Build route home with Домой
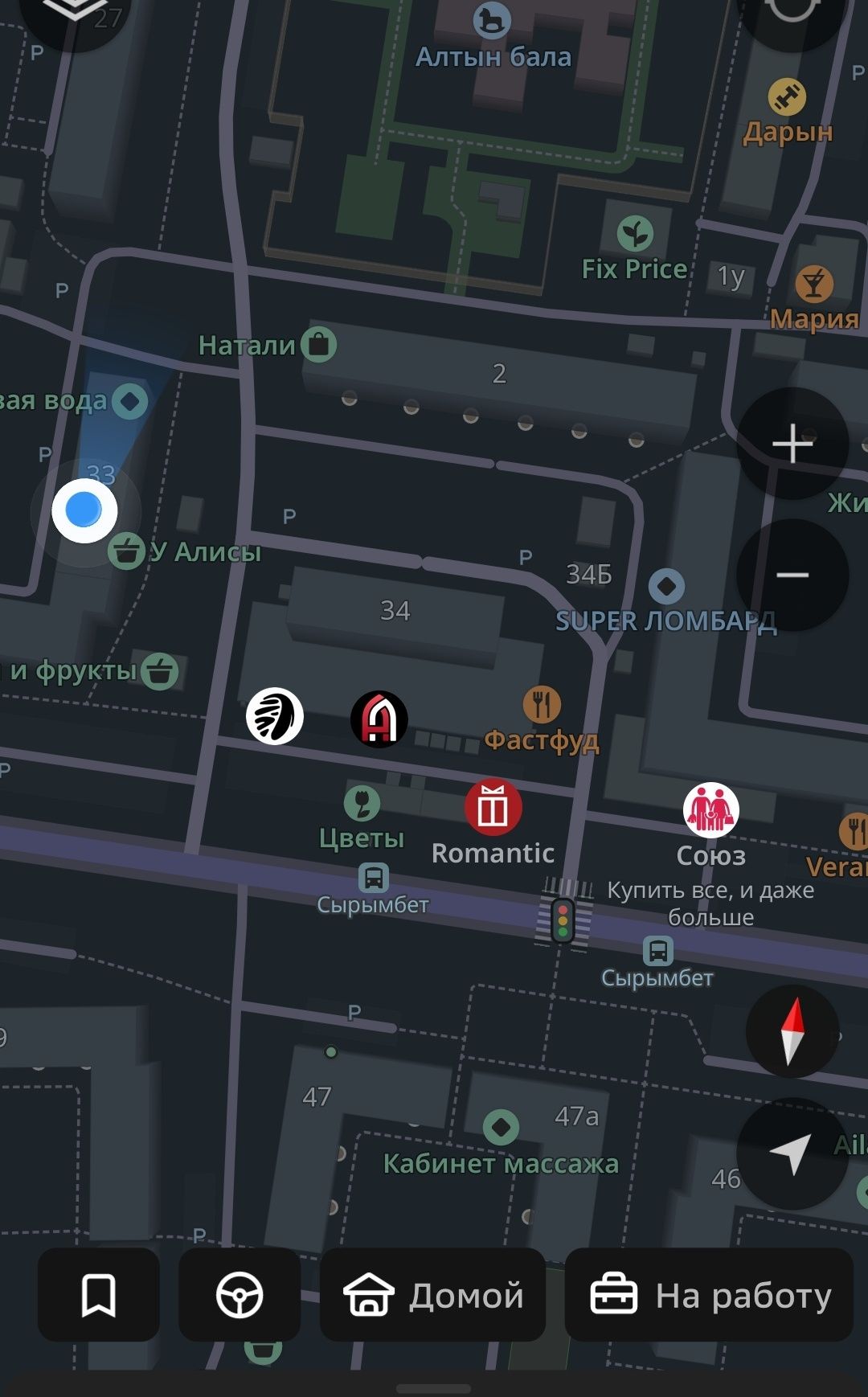The width and height of the screenshot is (868, 1397). pyautogui.click(x=433, y=1295)
